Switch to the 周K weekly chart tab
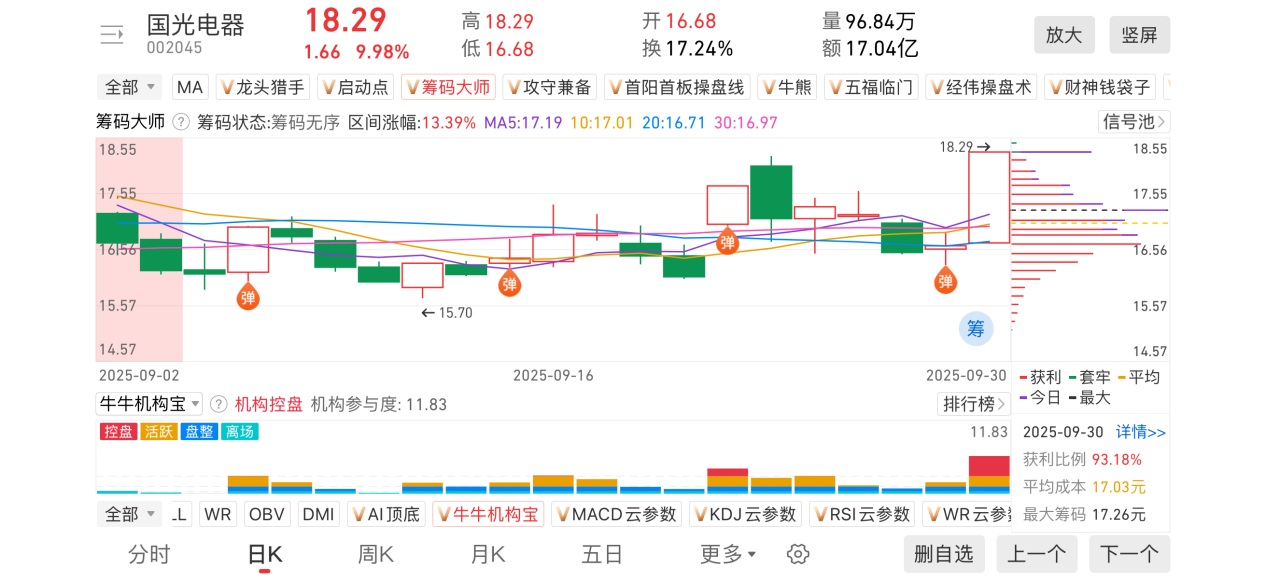The height and width of the screenshot is (582, 1266). pyautogui.click(x=376, y=554)
